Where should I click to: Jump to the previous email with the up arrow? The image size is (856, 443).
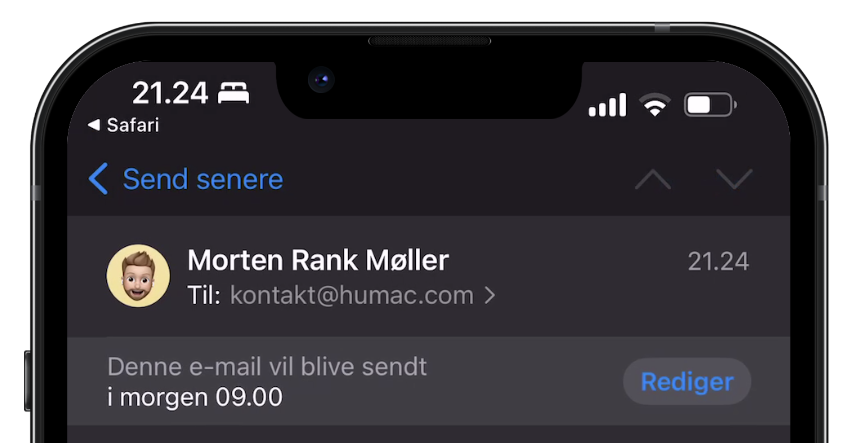click(653, 180)
